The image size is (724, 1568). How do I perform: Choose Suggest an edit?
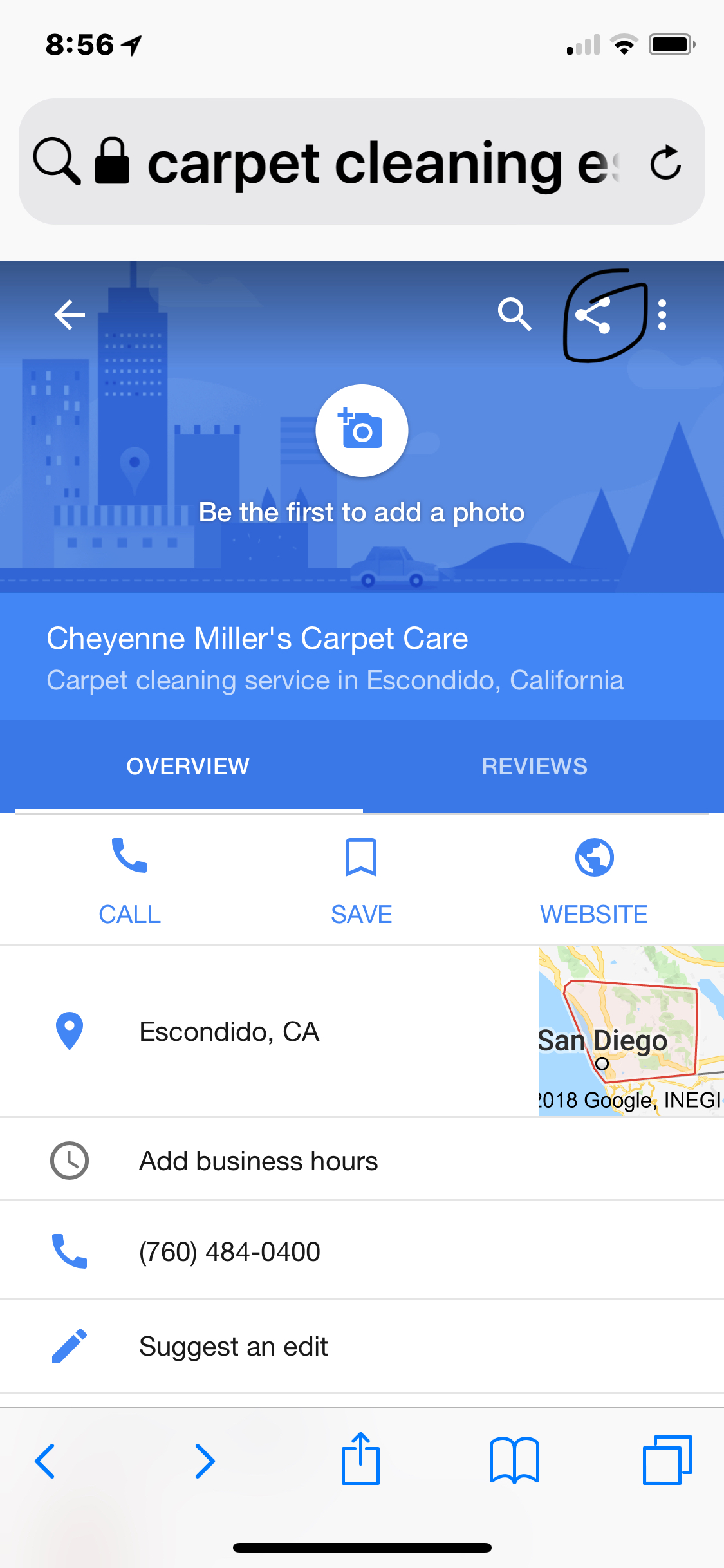[233, 1347]
